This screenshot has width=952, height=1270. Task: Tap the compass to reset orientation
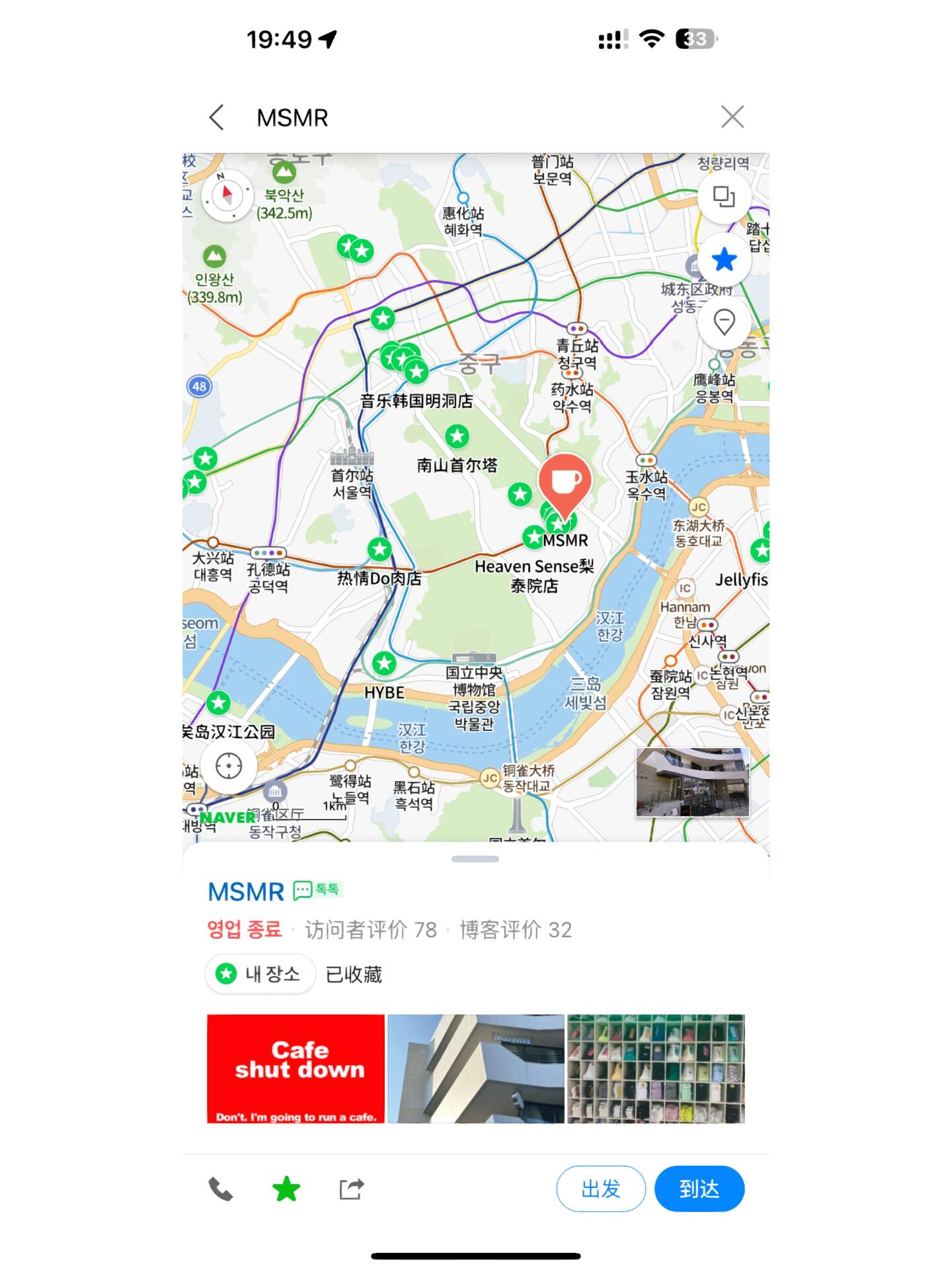point(227,195)
